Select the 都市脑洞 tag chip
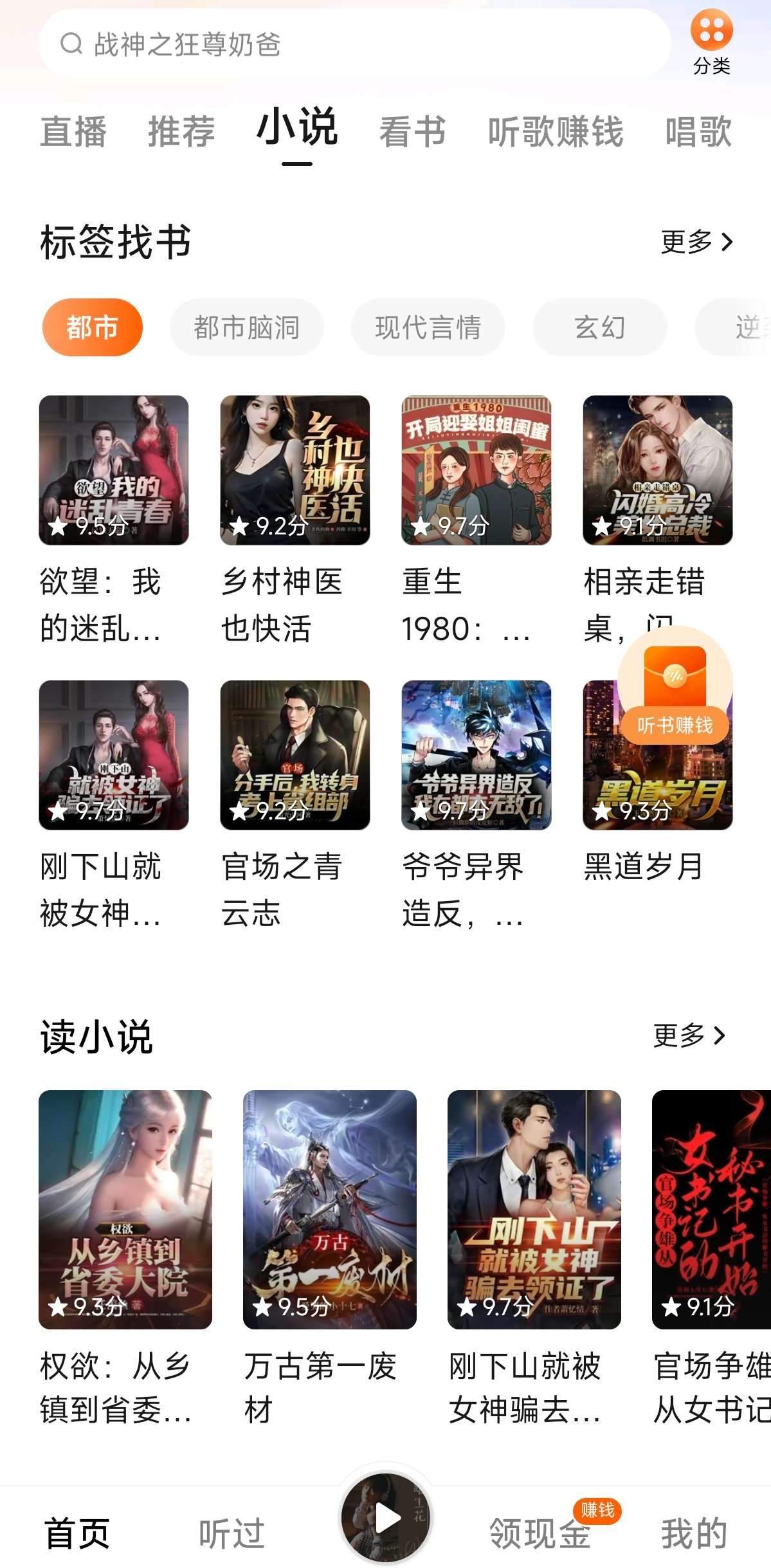Viewport: 771px width, 1568px height. pos(246,327)
